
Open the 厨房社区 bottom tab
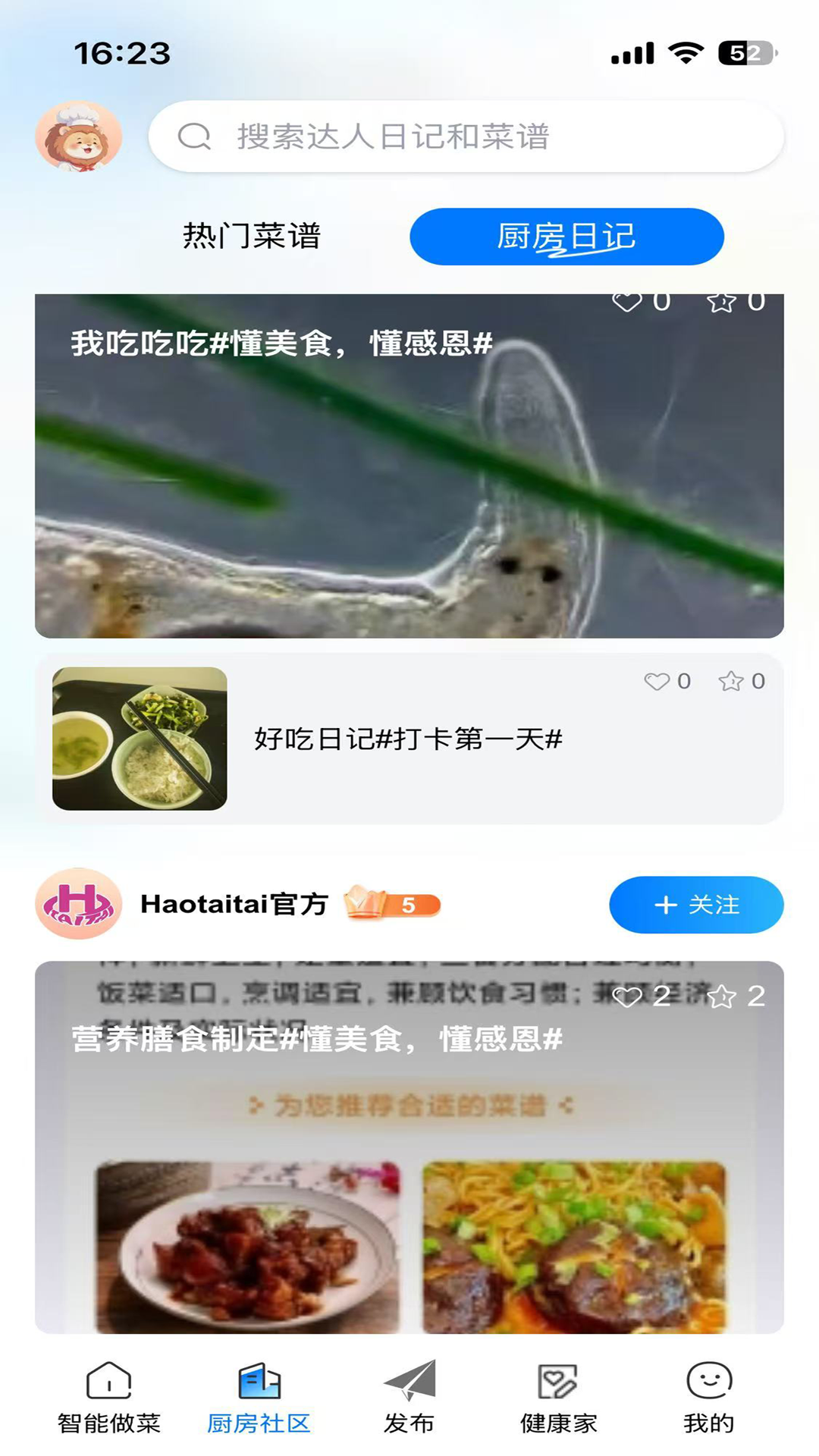pos(259,1397)
